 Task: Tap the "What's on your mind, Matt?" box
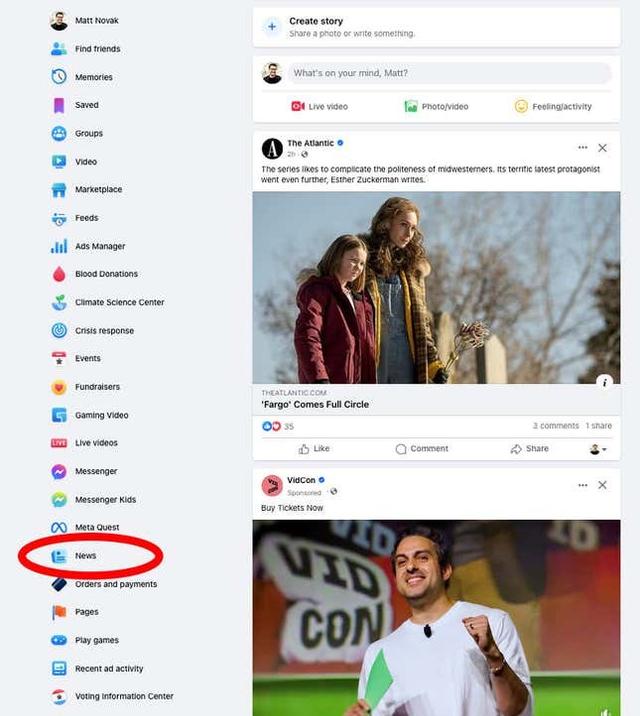[448, 73]
